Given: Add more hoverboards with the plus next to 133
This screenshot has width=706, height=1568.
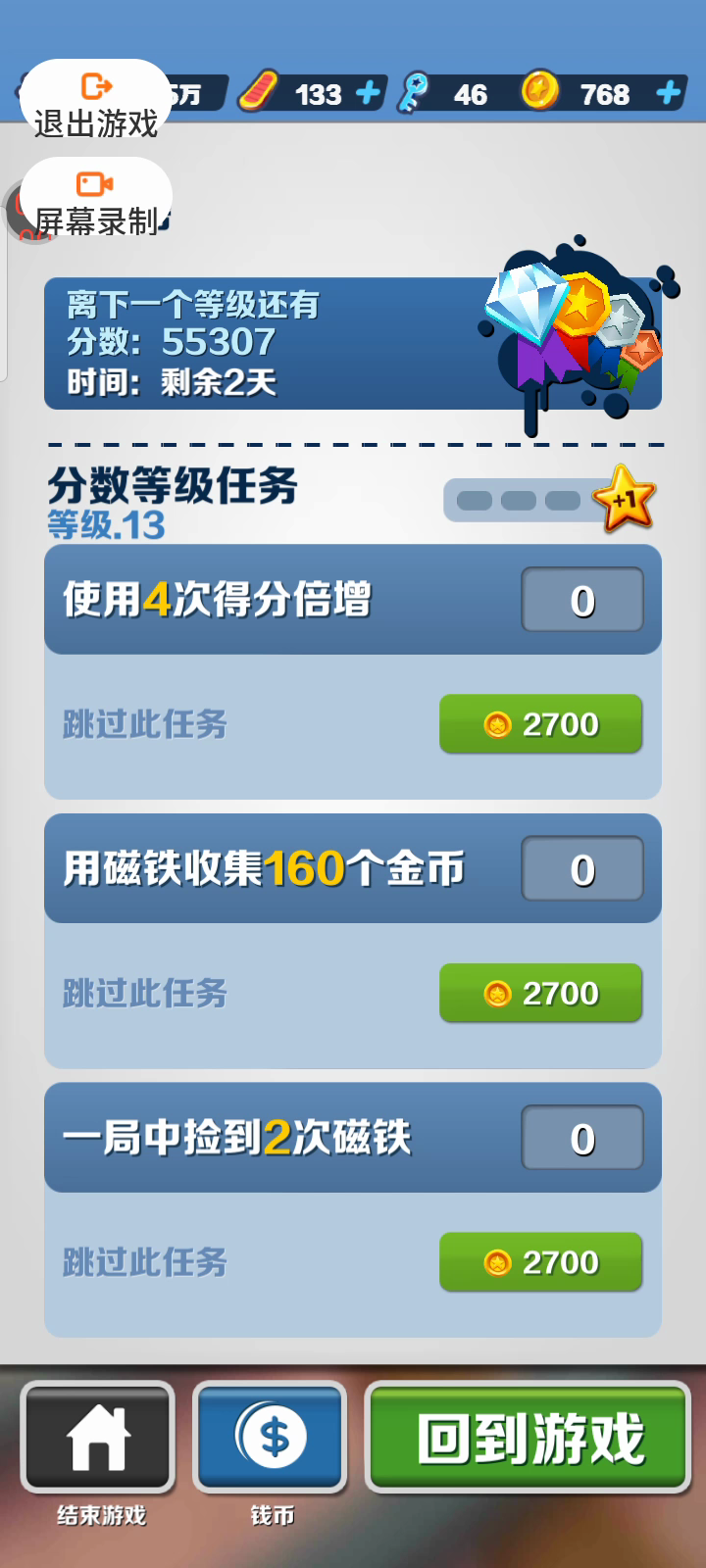Looking at the screenshot, I should point(369,93).
